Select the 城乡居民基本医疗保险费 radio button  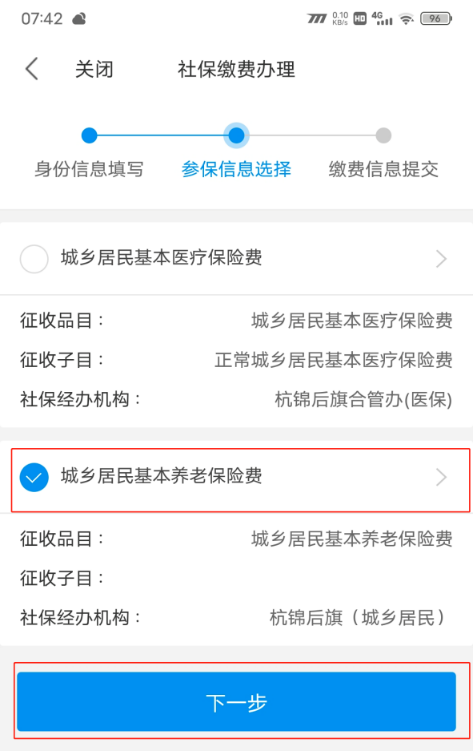pyautogui.click(x=34, y=259)
